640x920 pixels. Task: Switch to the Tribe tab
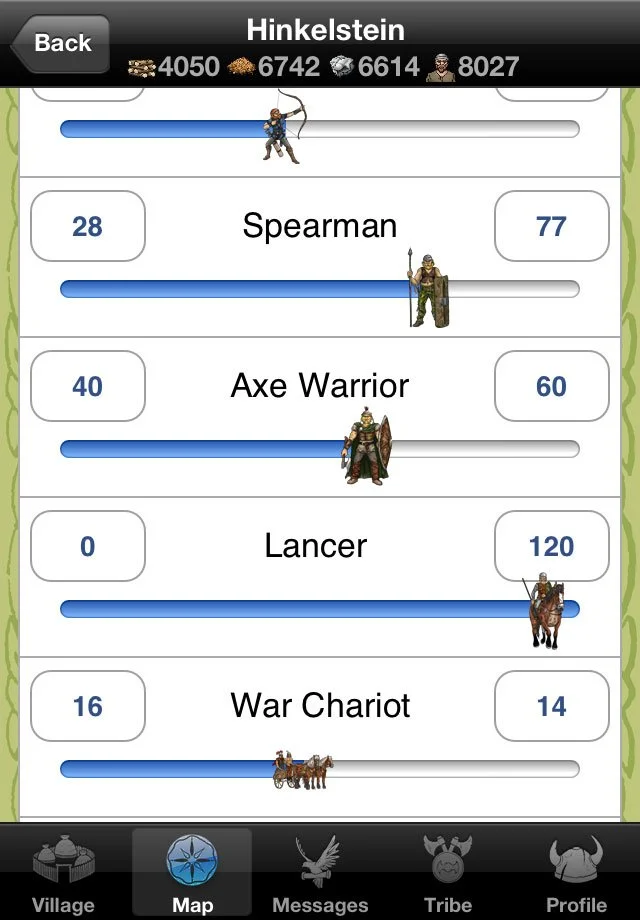point(448,873)
